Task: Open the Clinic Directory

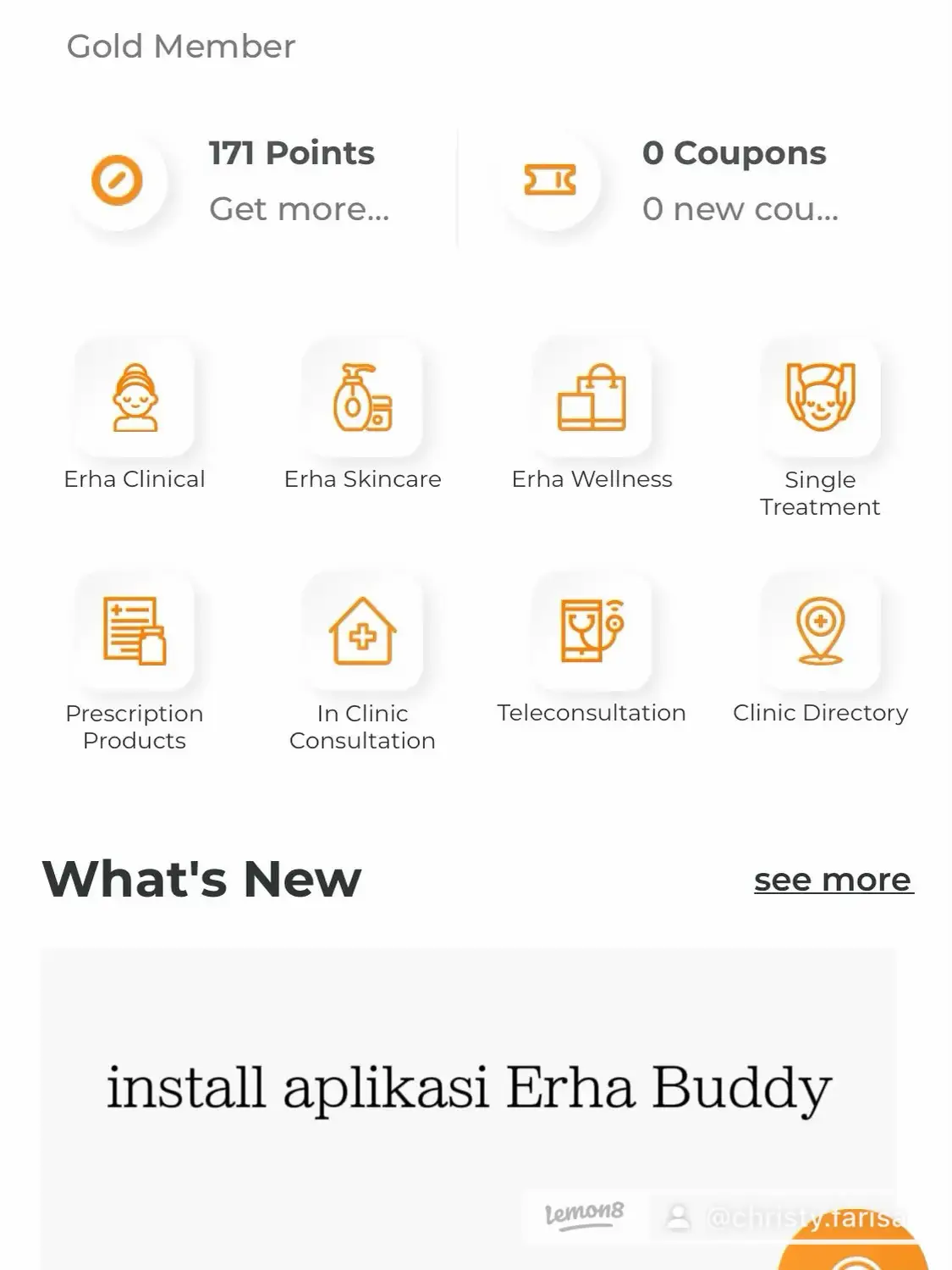Action: coord(820,632)
